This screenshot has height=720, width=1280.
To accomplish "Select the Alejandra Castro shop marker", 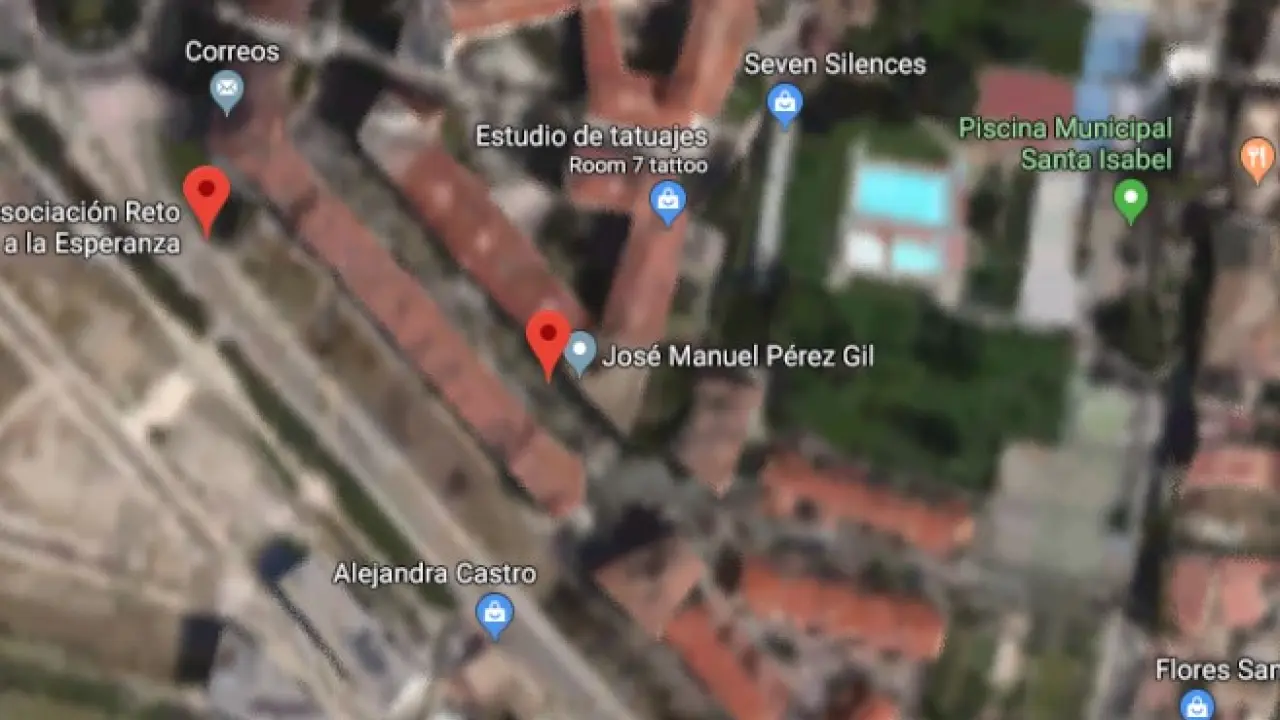I will (x=494, y=614).
